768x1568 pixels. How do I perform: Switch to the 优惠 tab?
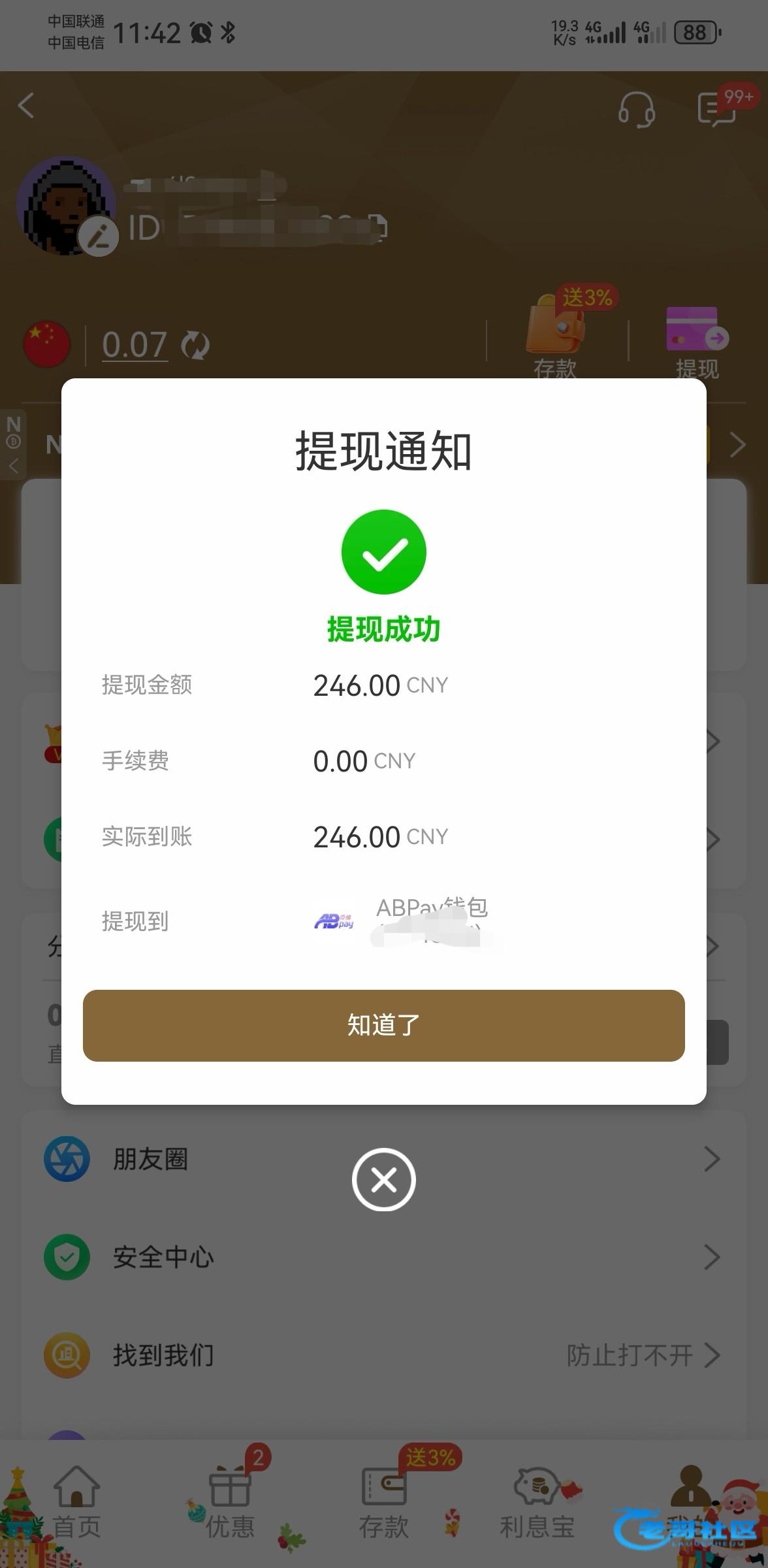(x=230, y=1503)
